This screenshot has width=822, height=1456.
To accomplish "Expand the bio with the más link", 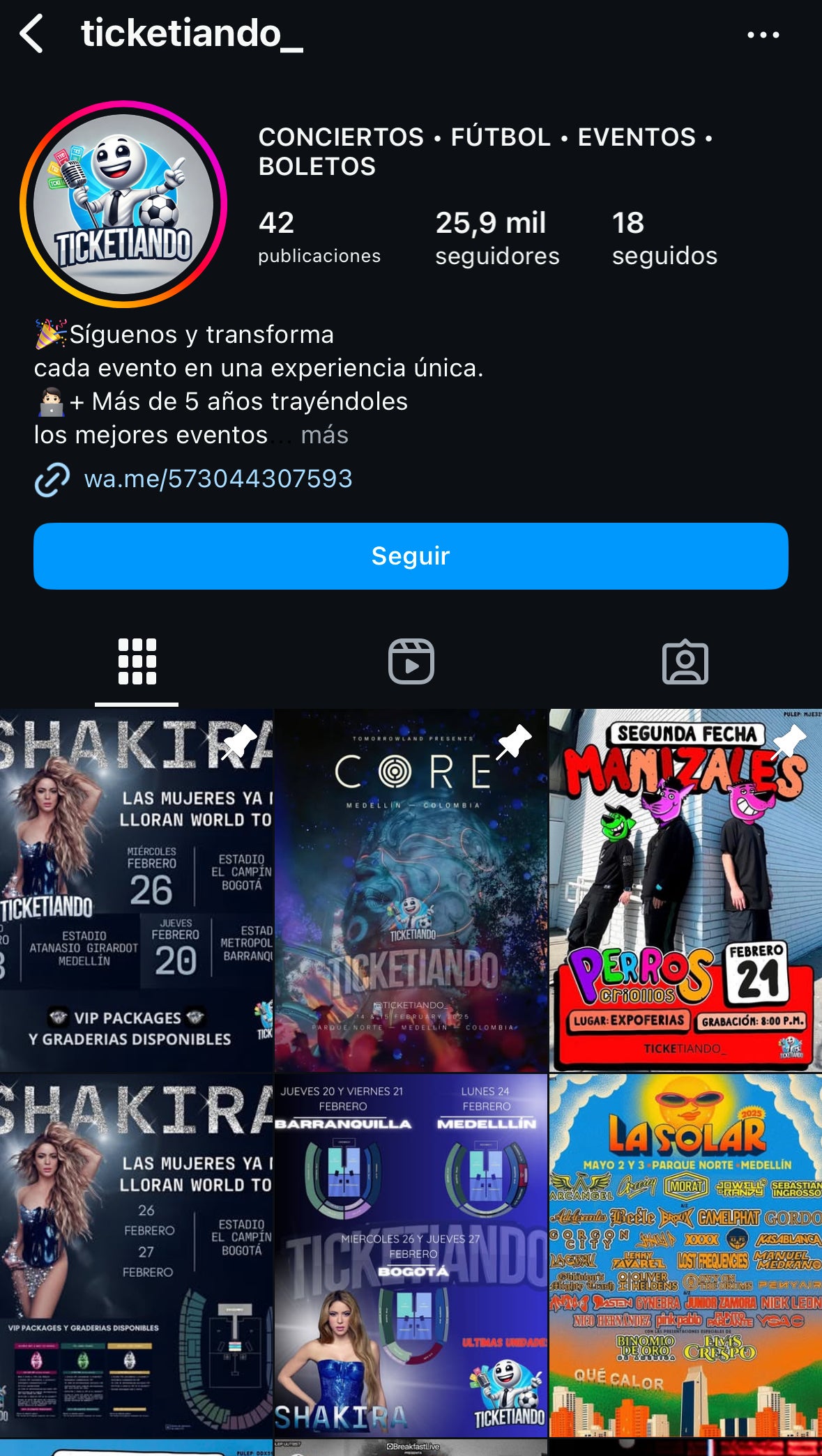I will click(x=323, y=434).
